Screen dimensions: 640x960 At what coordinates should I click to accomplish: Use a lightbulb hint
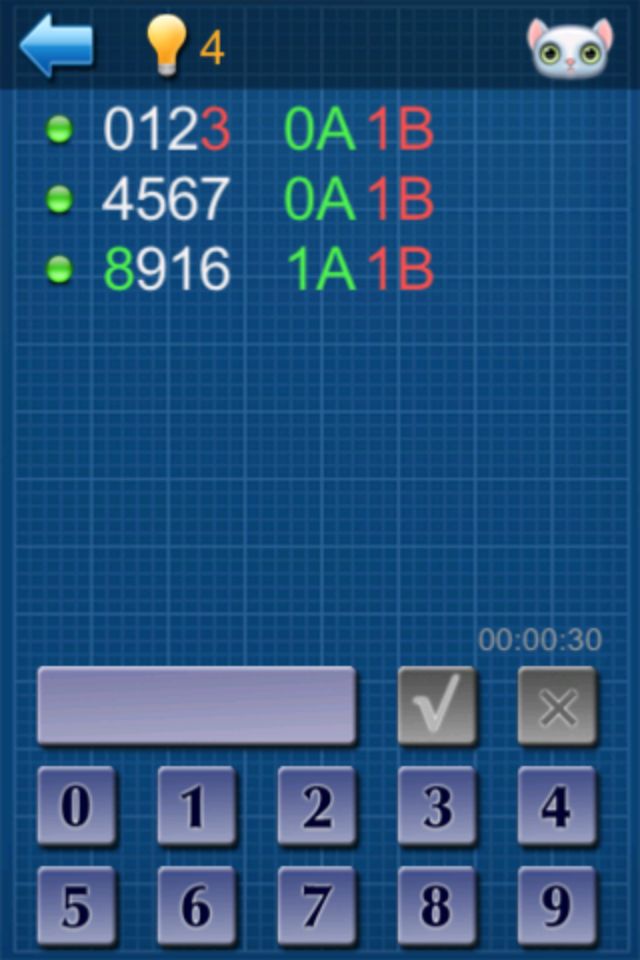tap(166, 46)
